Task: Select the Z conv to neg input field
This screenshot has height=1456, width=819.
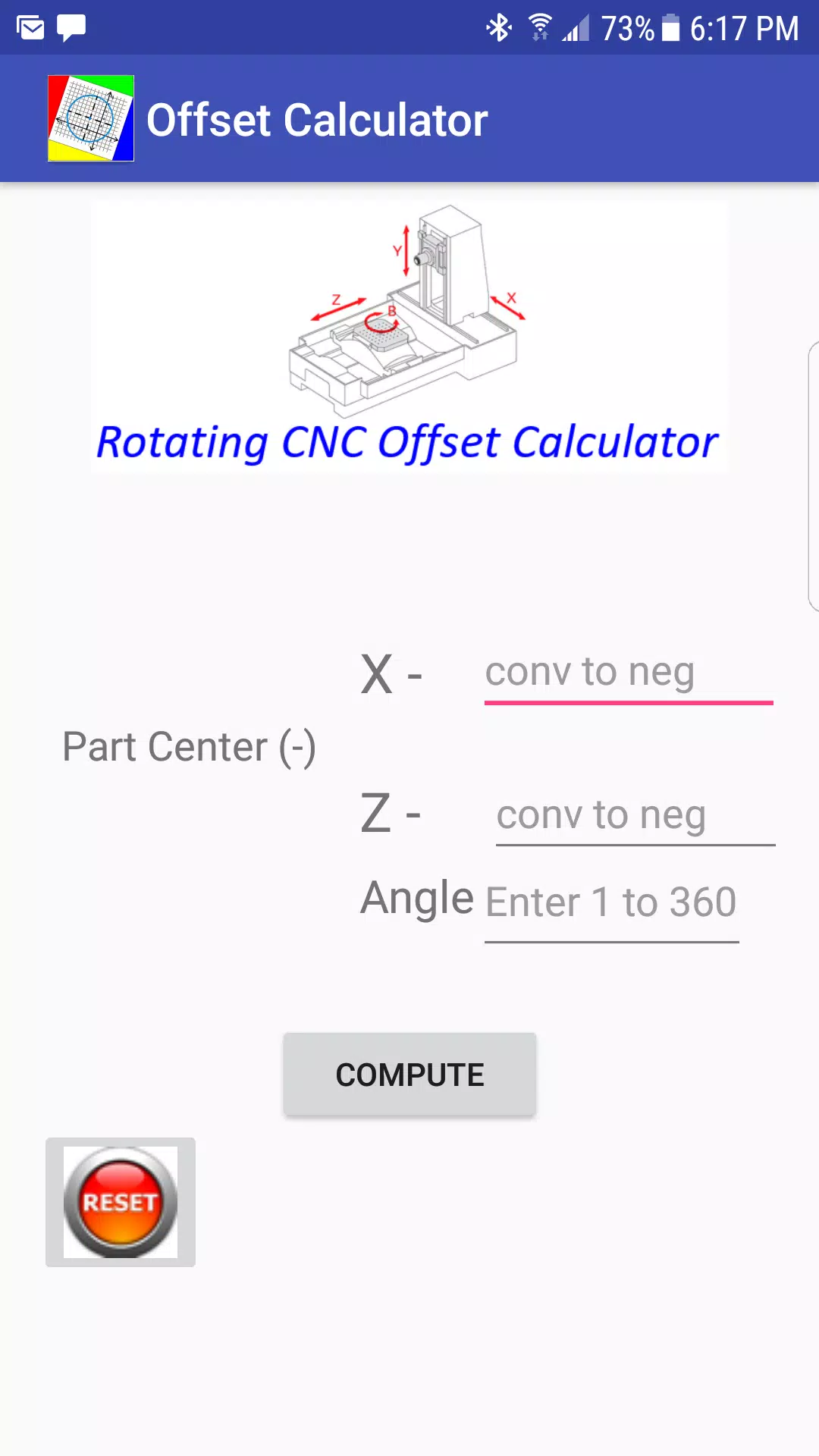Action: click(635, 815)
